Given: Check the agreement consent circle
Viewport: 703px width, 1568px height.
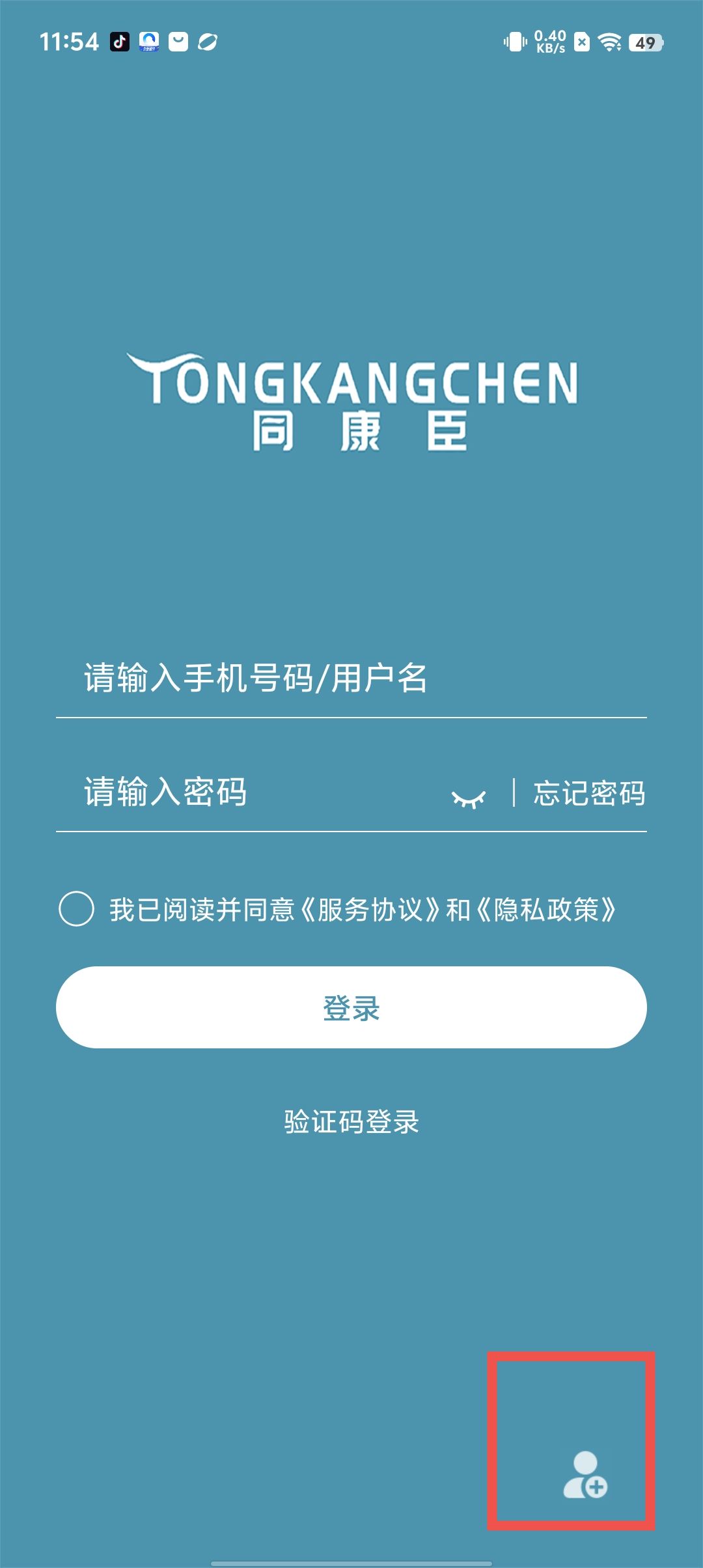Looking at the screenshot, I should coord(77,909).
